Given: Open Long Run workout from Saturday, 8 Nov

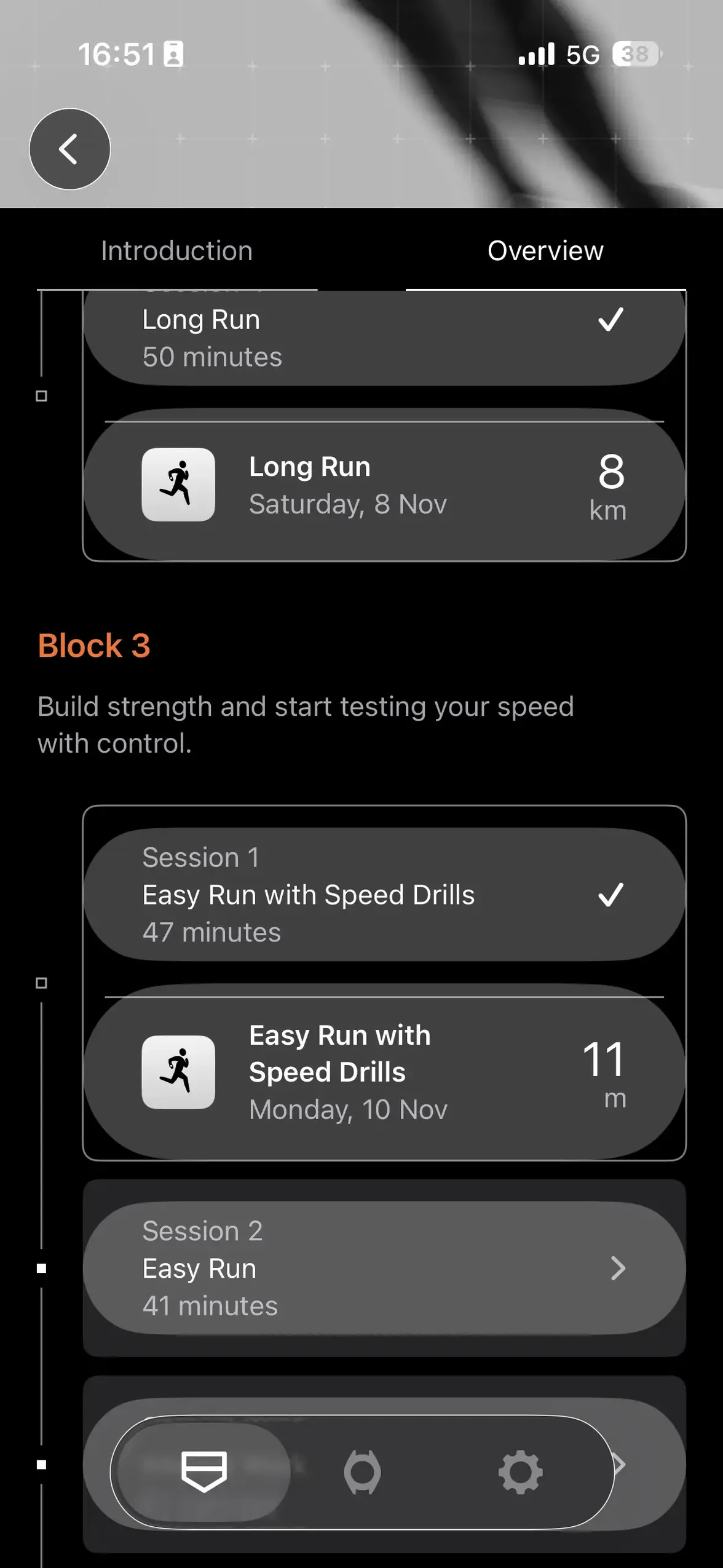Looking at the screenshot, I should click(384, 486).
